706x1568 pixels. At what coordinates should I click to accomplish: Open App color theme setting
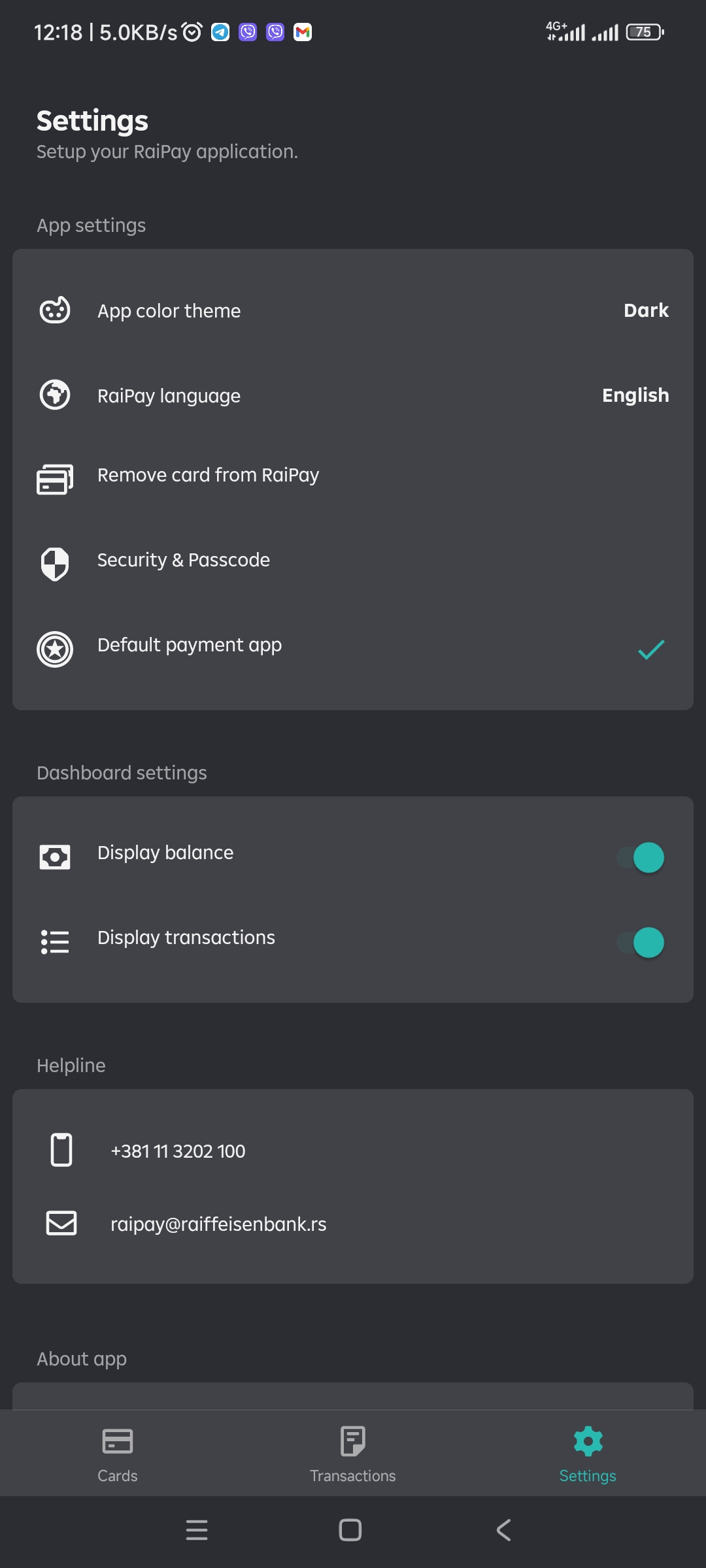click(x=353, y=311)
